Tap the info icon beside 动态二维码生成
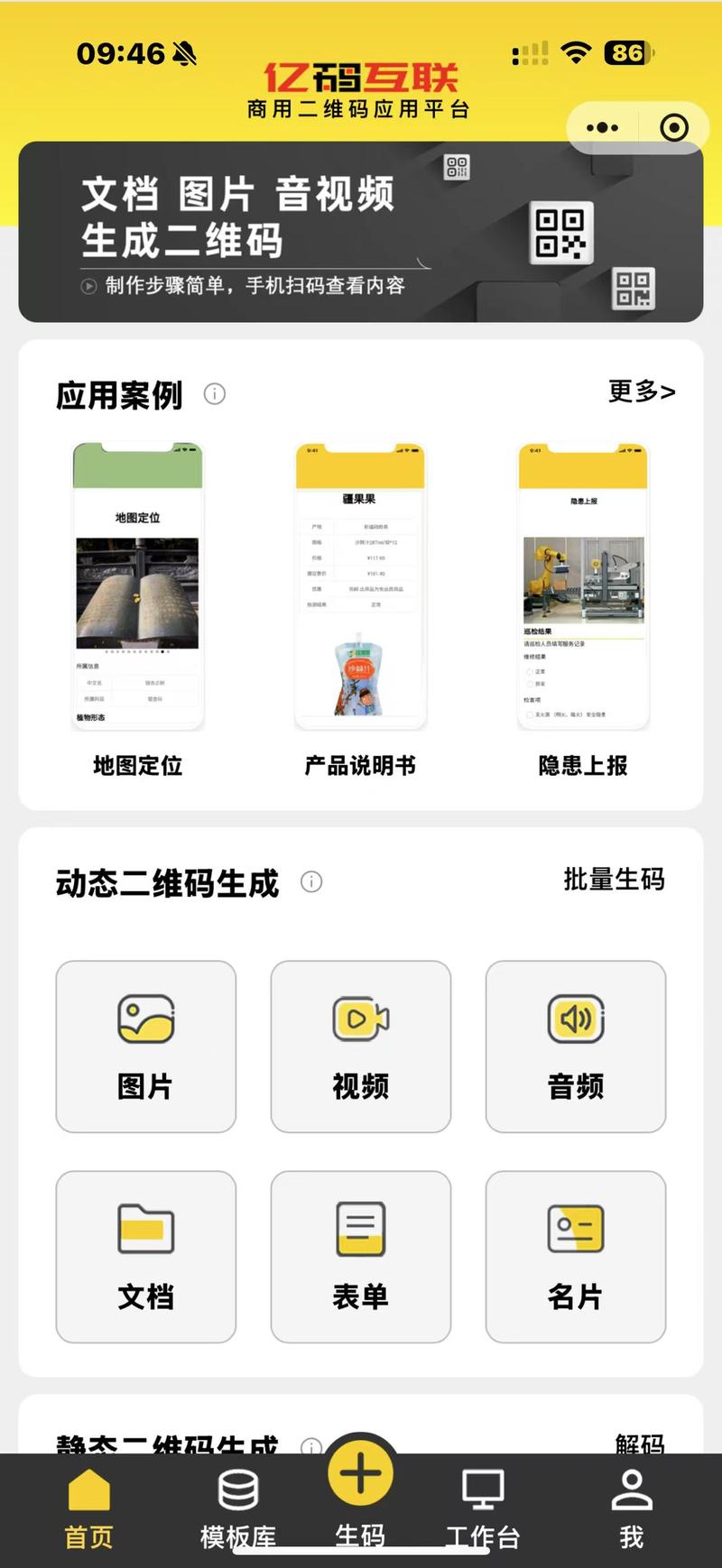 pyautogui.click(x=311, y=881)
